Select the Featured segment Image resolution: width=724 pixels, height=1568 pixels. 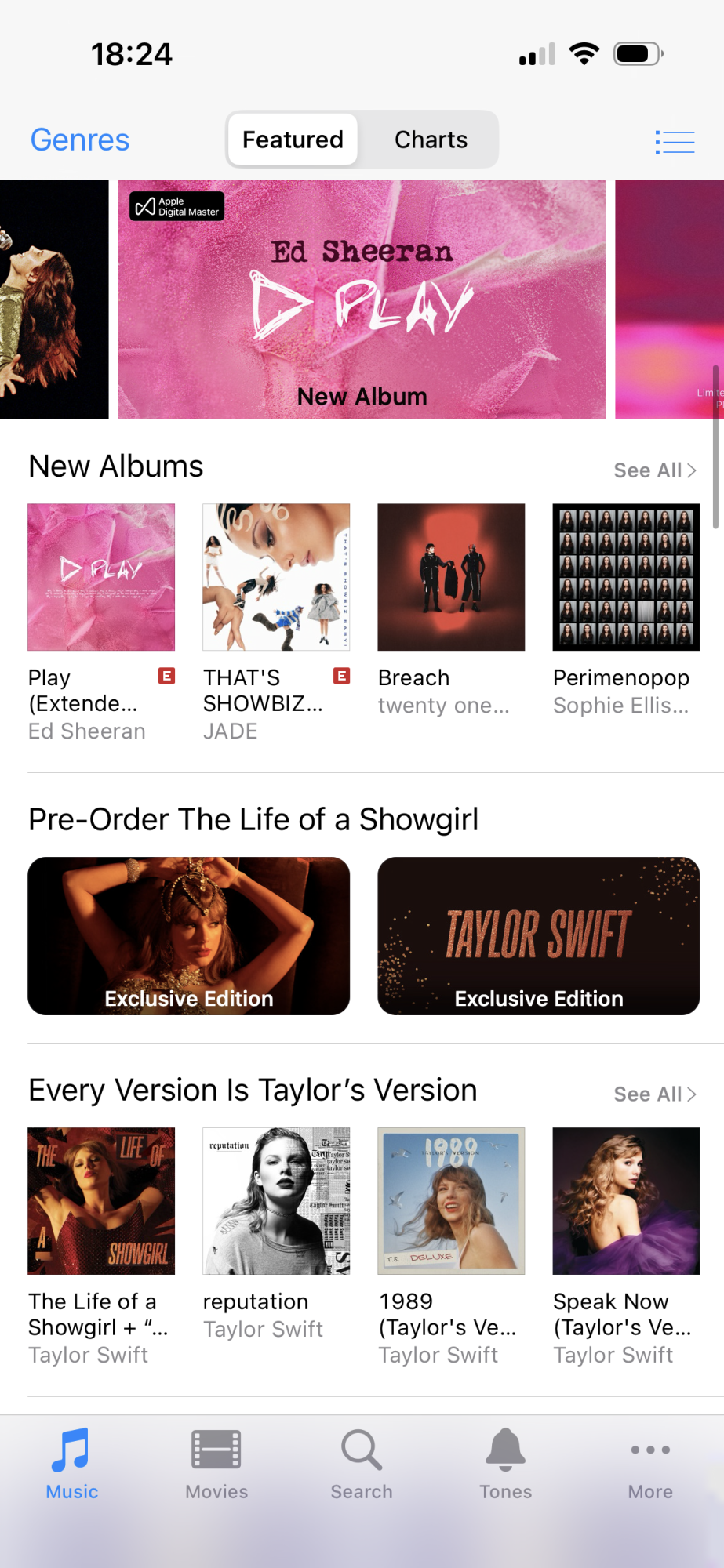pyautogui.click(x=293, y=140)
